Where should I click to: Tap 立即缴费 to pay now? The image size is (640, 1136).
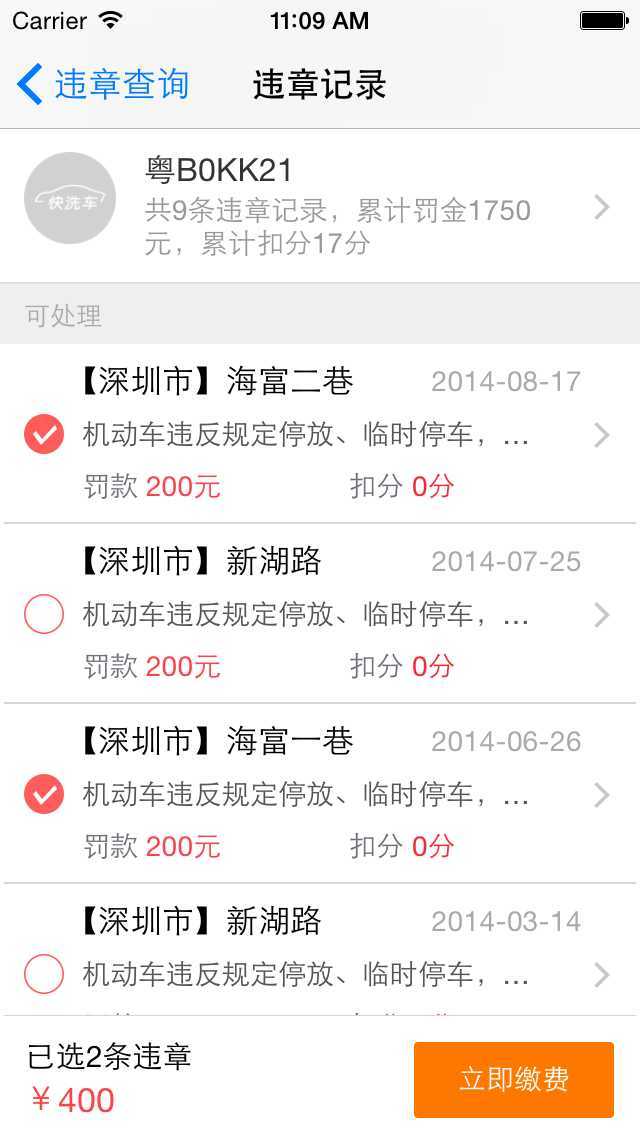coord(513,1079)
